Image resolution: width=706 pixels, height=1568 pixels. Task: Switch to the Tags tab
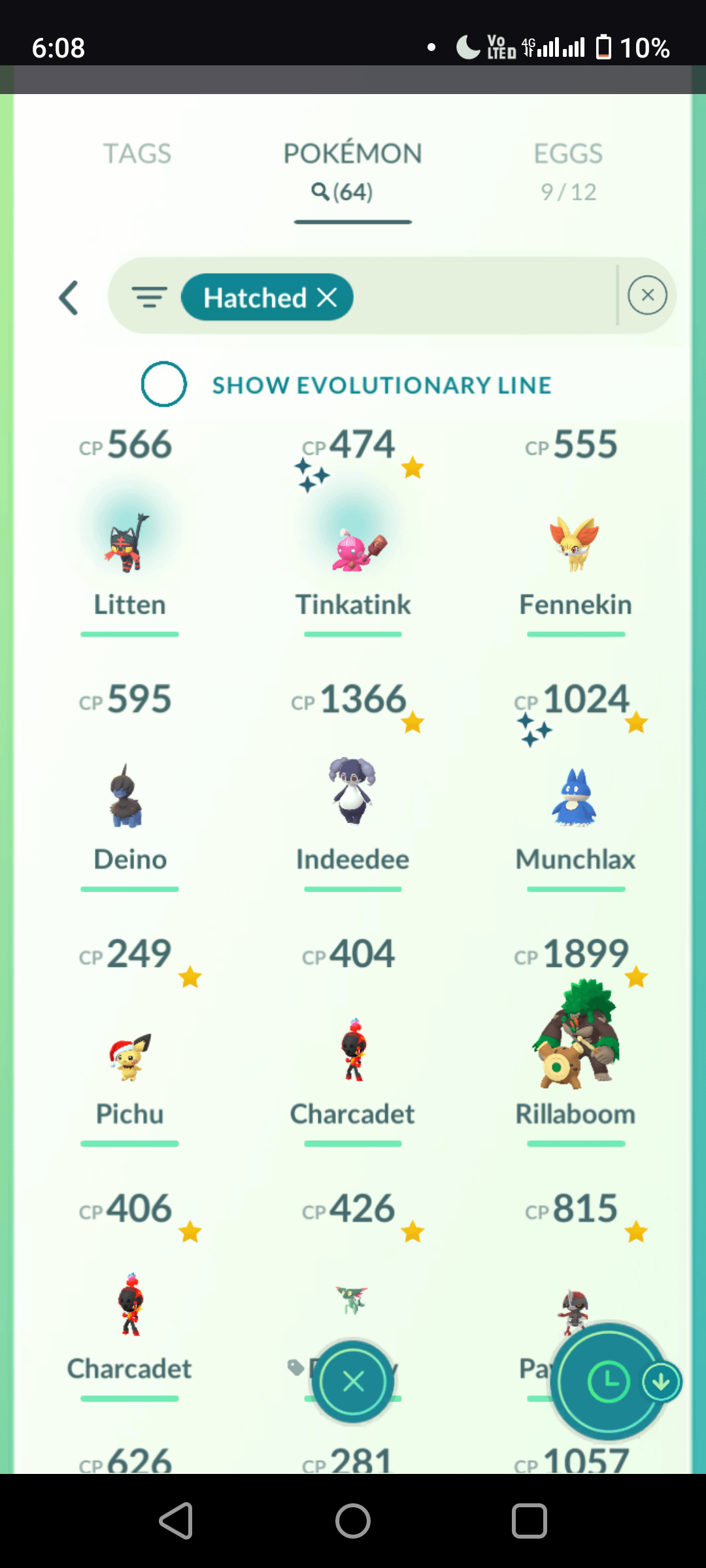click(x=137, y=154)
